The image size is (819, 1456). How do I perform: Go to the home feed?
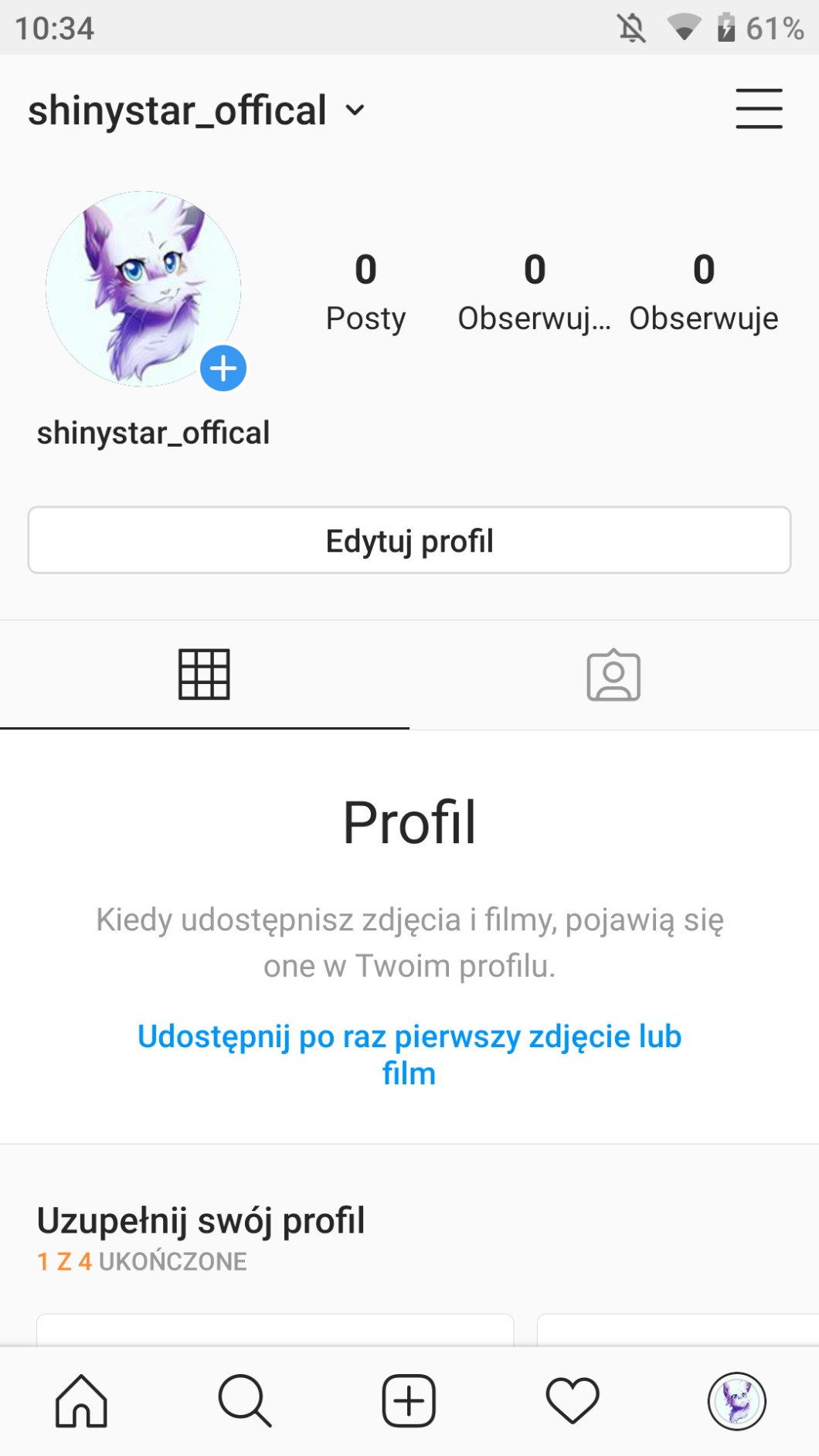(x=81, y=1400)
